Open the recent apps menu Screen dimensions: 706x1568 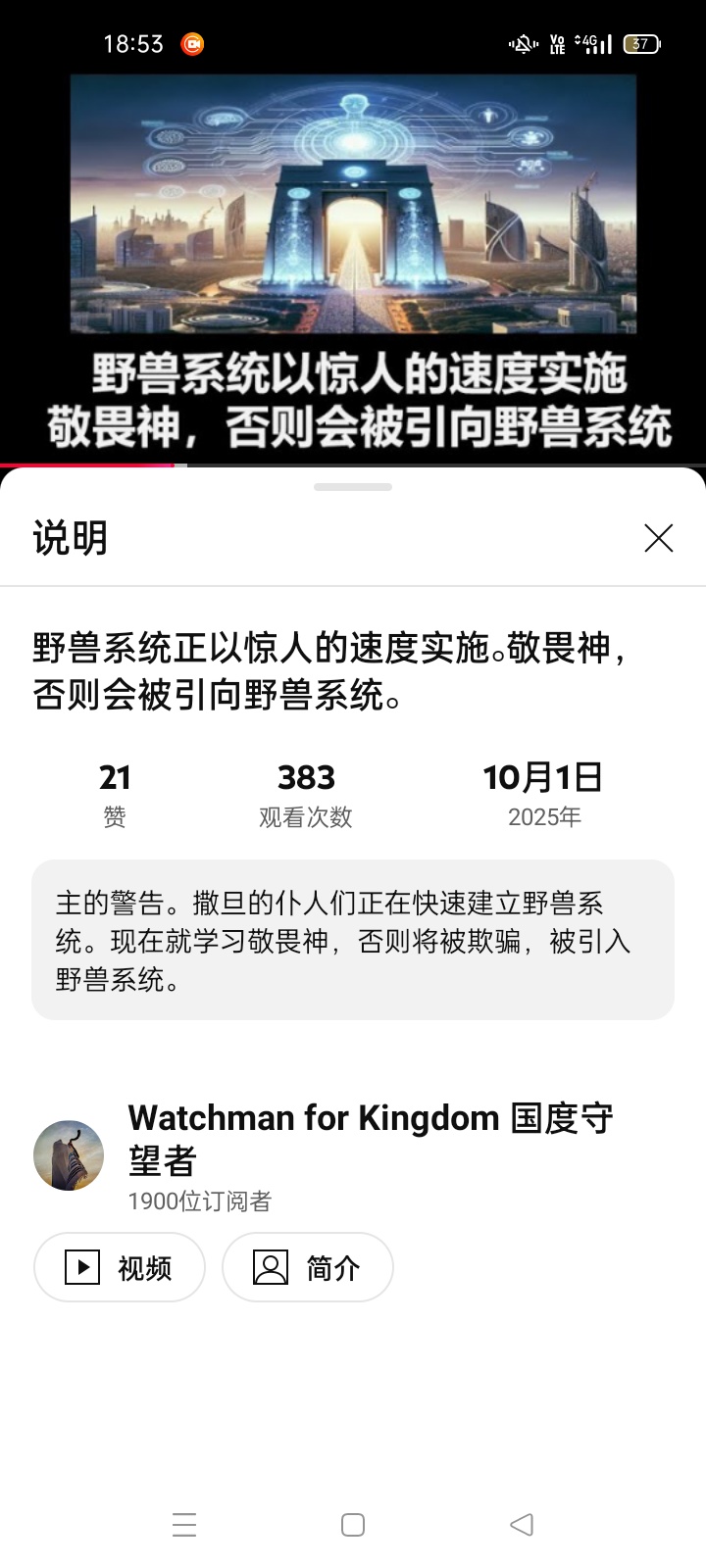coord(184,1525)
